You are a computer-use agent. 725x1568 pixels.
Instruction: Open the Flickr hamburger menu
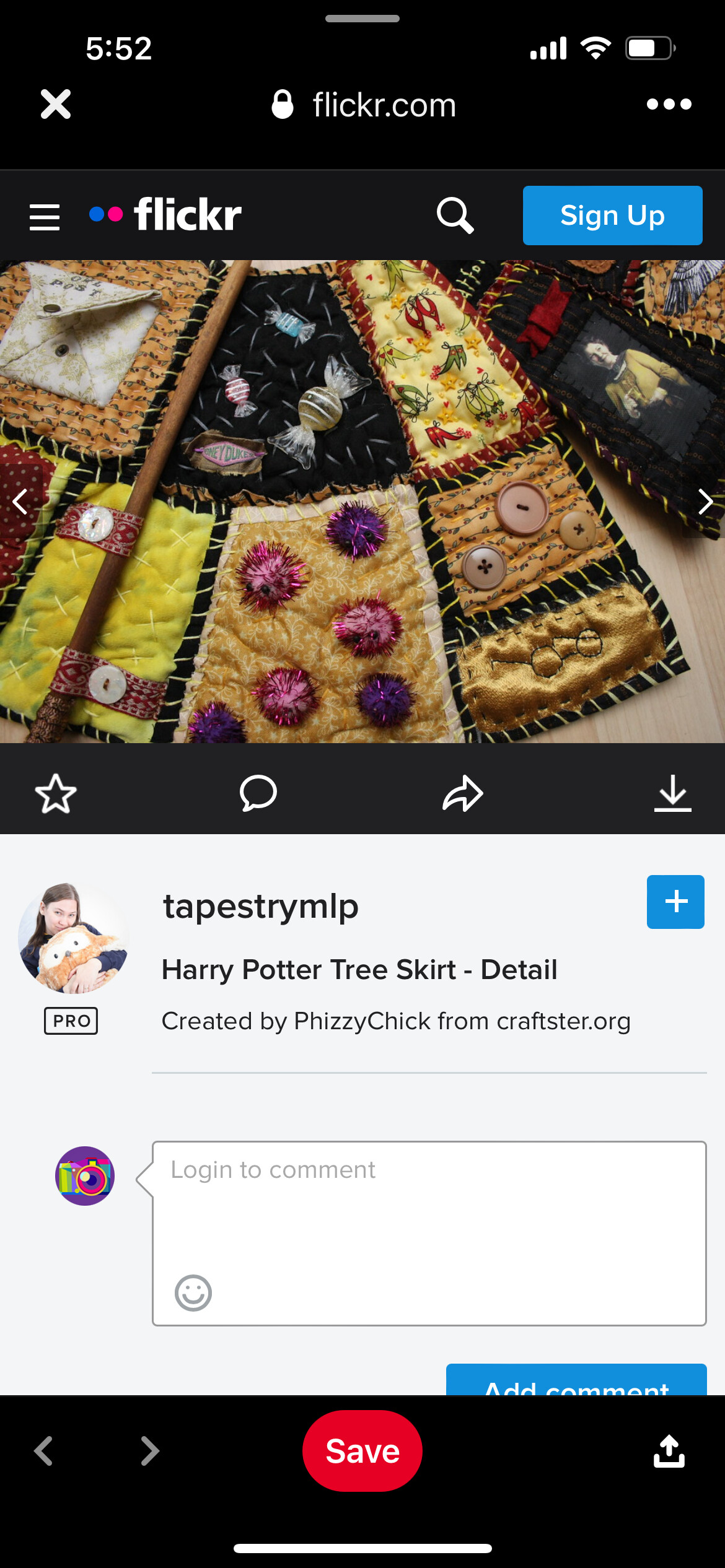coord(45,217)
